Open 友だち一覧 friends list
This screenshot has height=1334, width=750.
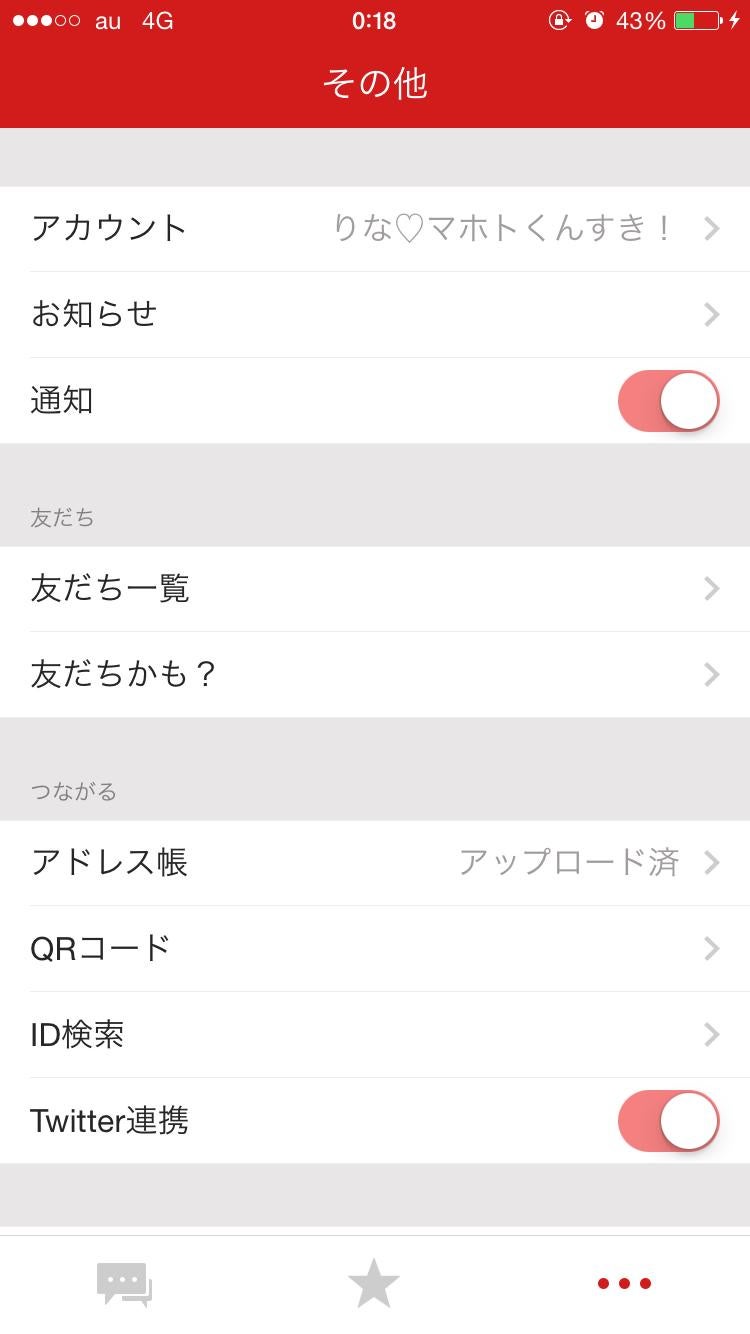point(375,589)
